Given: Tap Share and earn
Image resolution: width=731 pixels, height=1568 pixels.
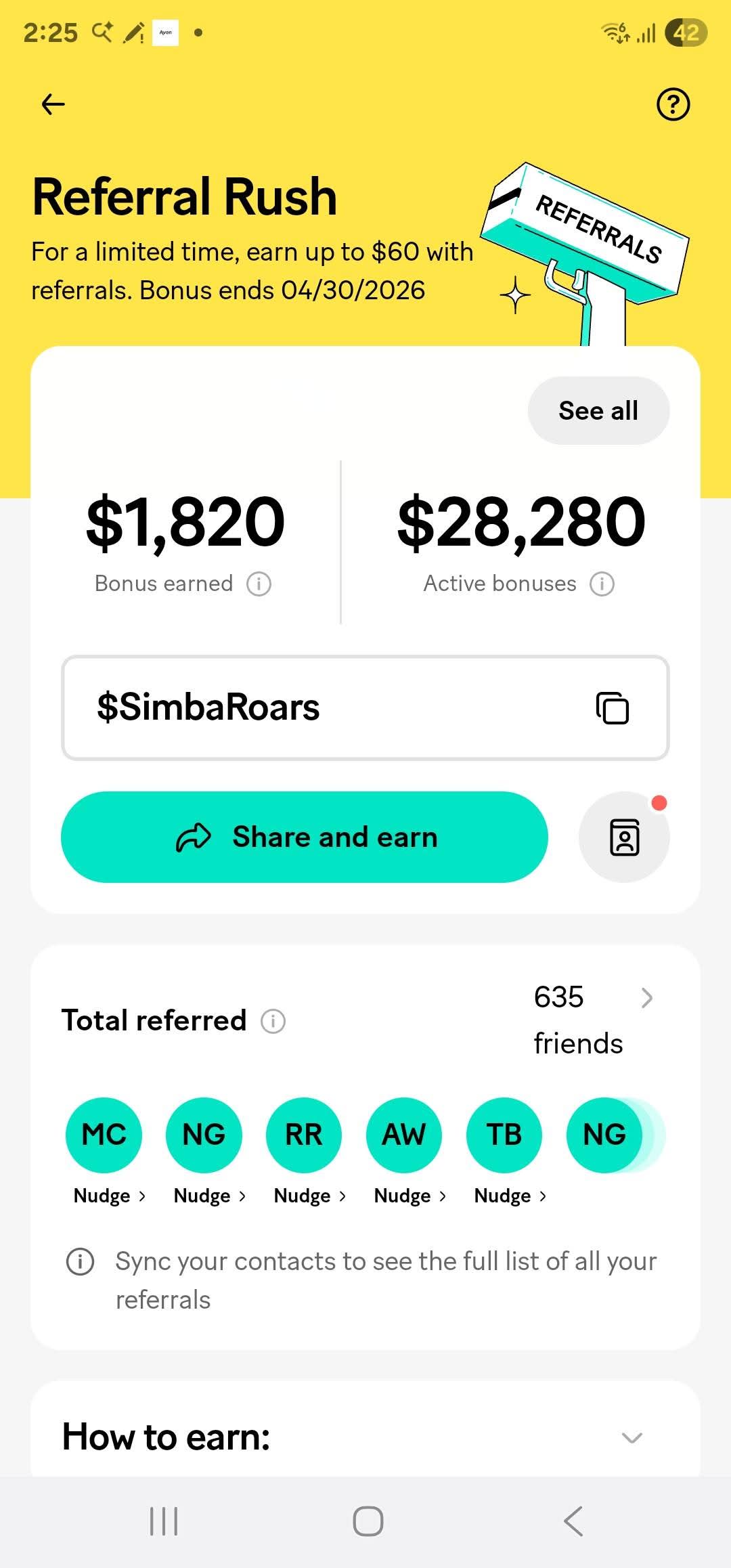Looking at the screenshot, I should 305,837.
